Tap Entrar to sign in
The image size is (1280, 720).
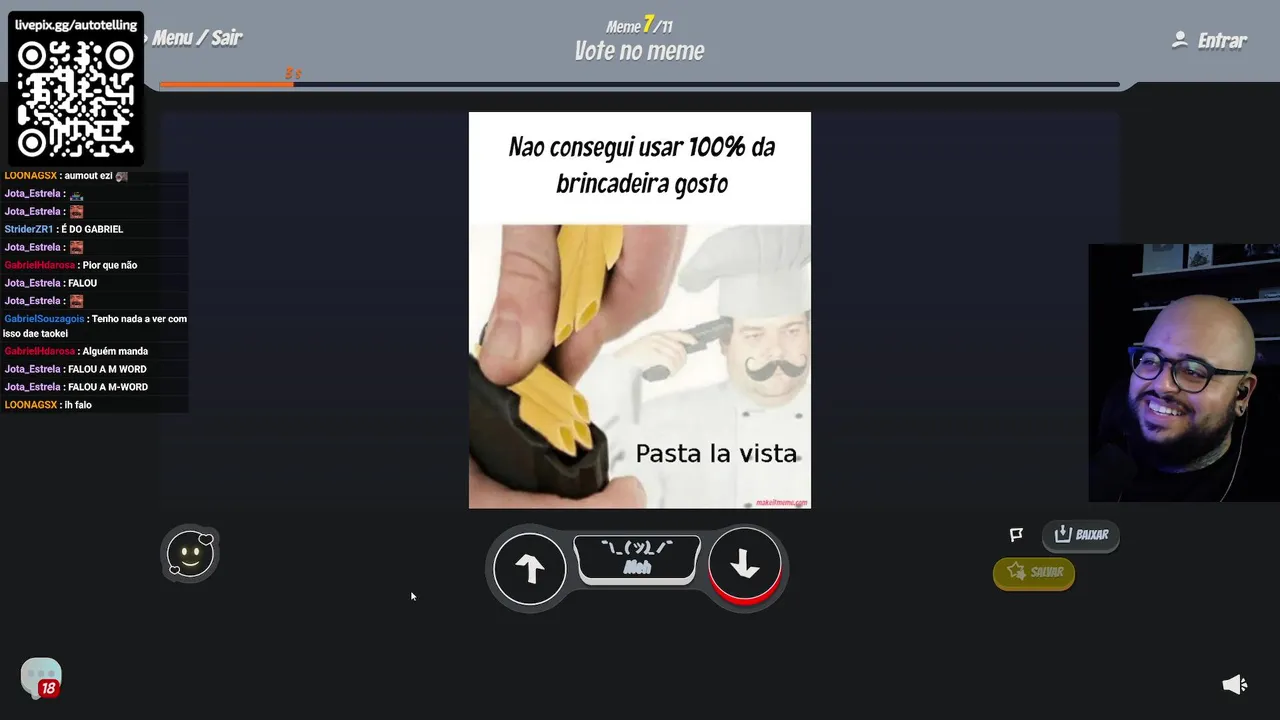click(x=1209, y=40)
